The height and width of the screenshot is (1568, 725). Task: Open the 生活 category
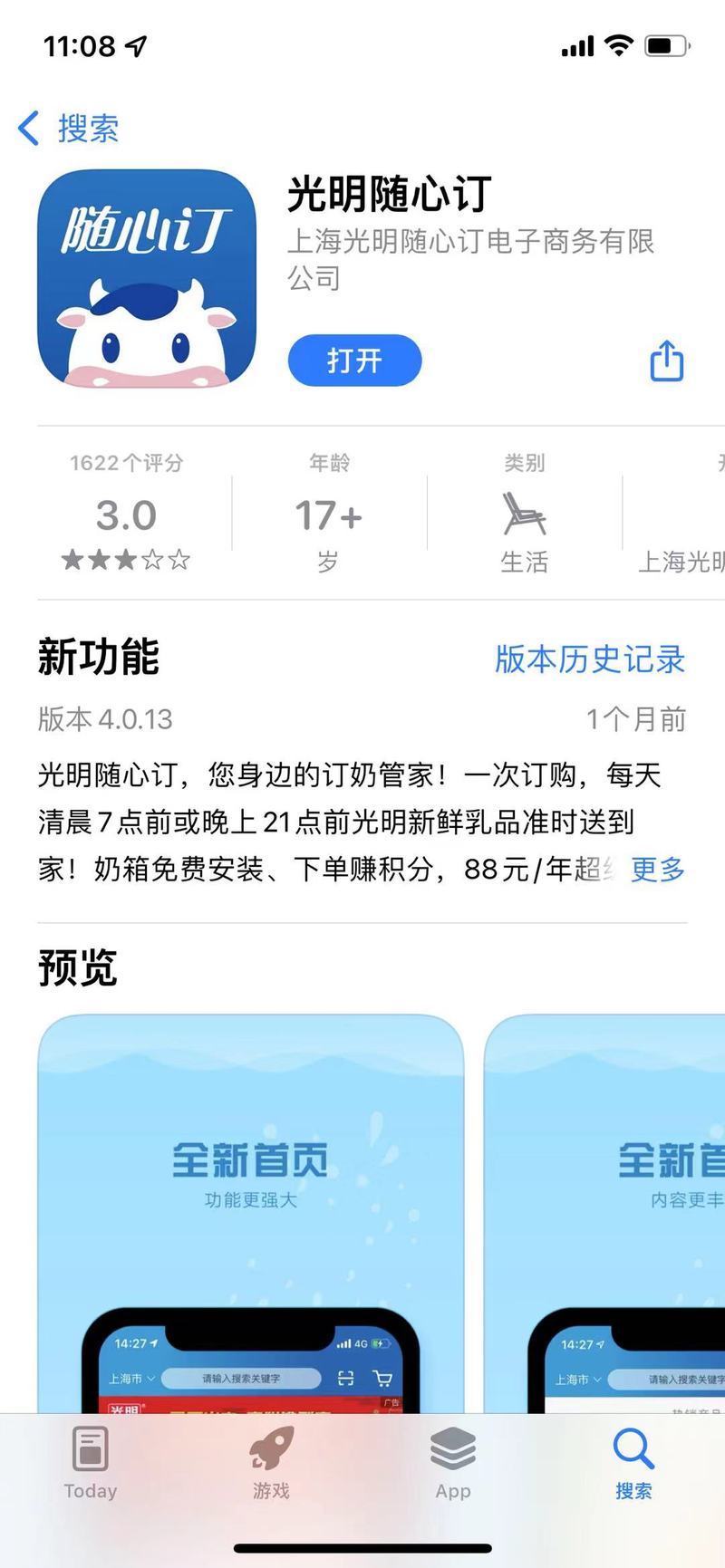click(x=524, y=530)
